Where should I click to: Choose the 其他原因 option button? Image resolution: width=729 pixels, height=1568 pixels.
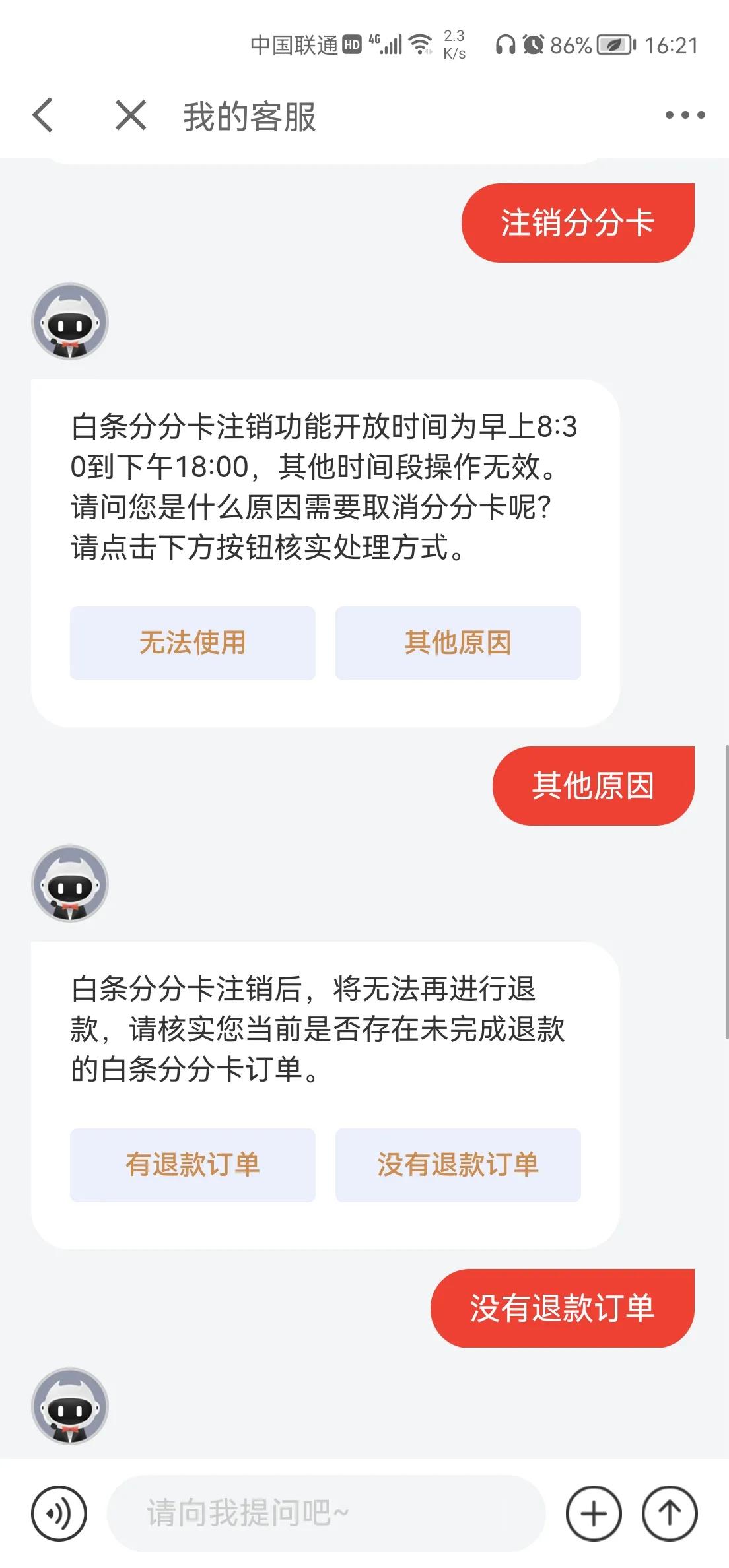pos(458,643)
